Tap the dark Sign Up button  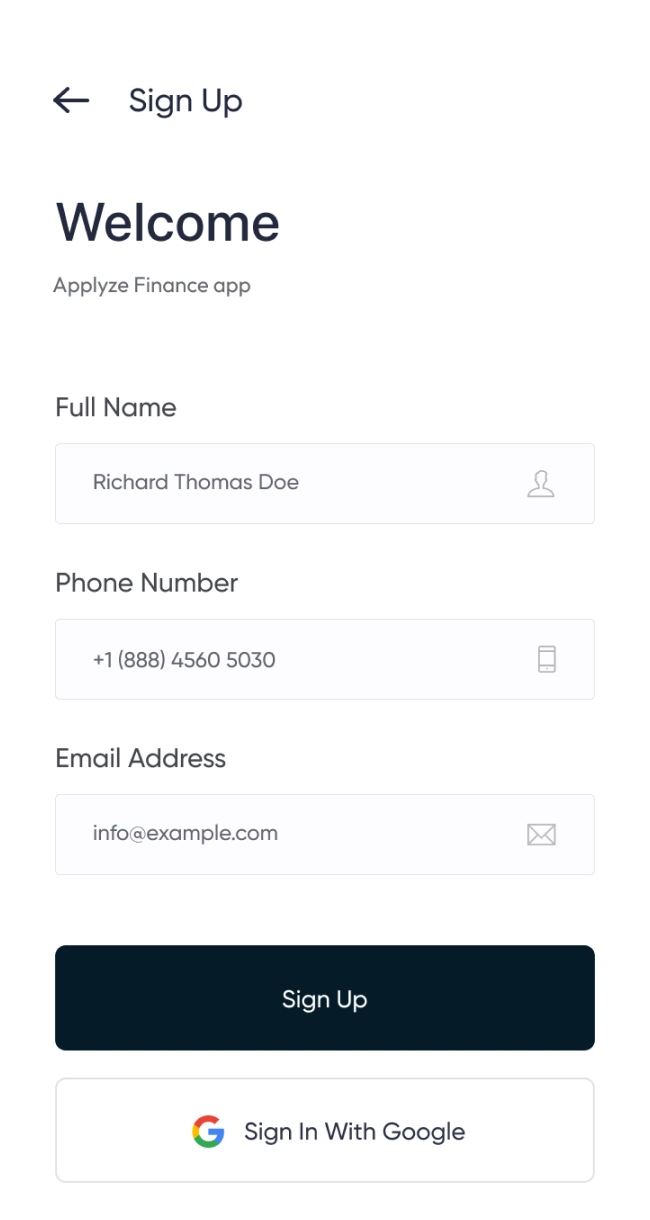pos(324,998)
